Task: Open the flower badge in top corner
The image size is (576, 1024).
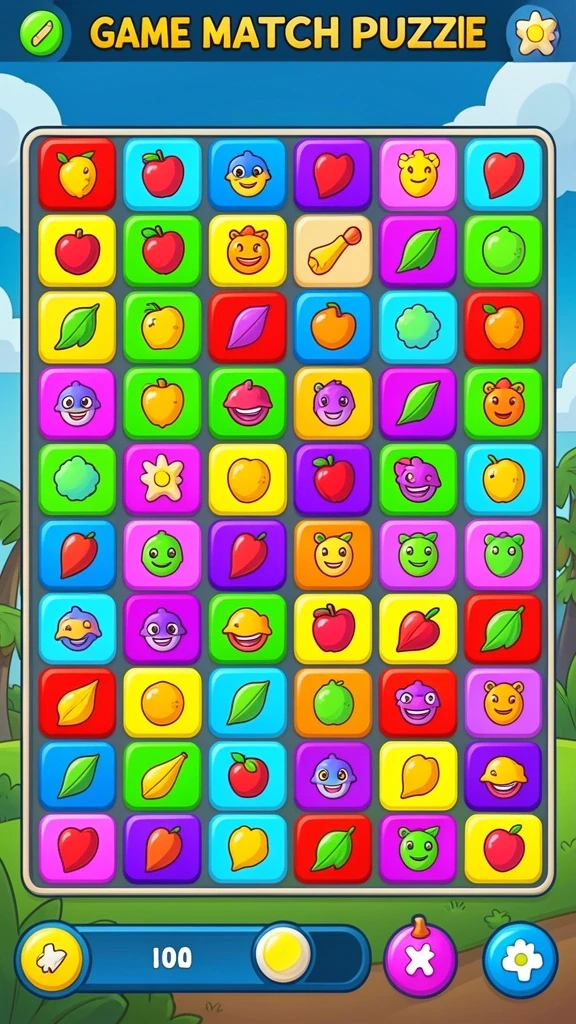Action: coord(536,33)
